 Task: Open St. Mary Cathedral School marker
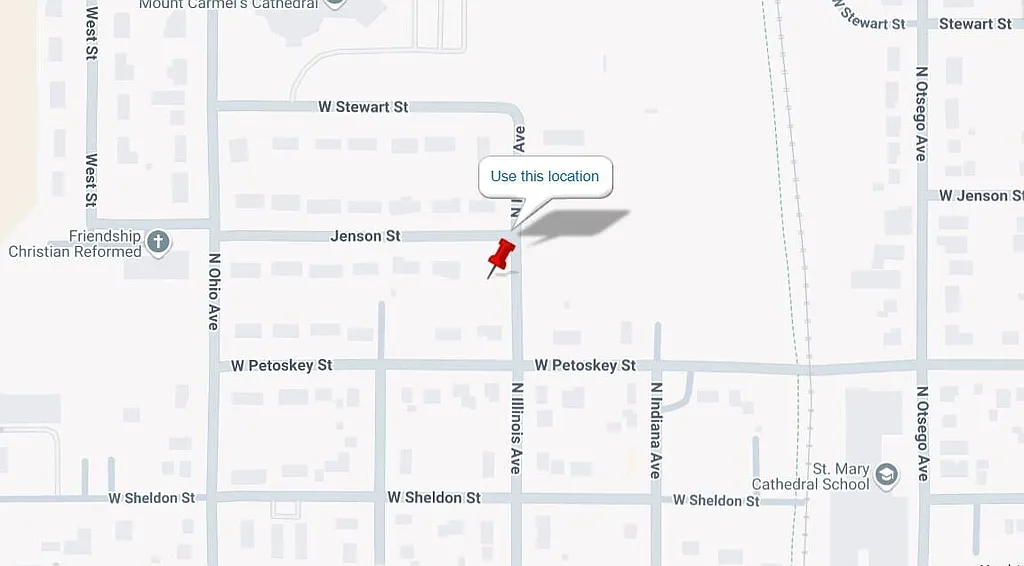coord(886,474)
